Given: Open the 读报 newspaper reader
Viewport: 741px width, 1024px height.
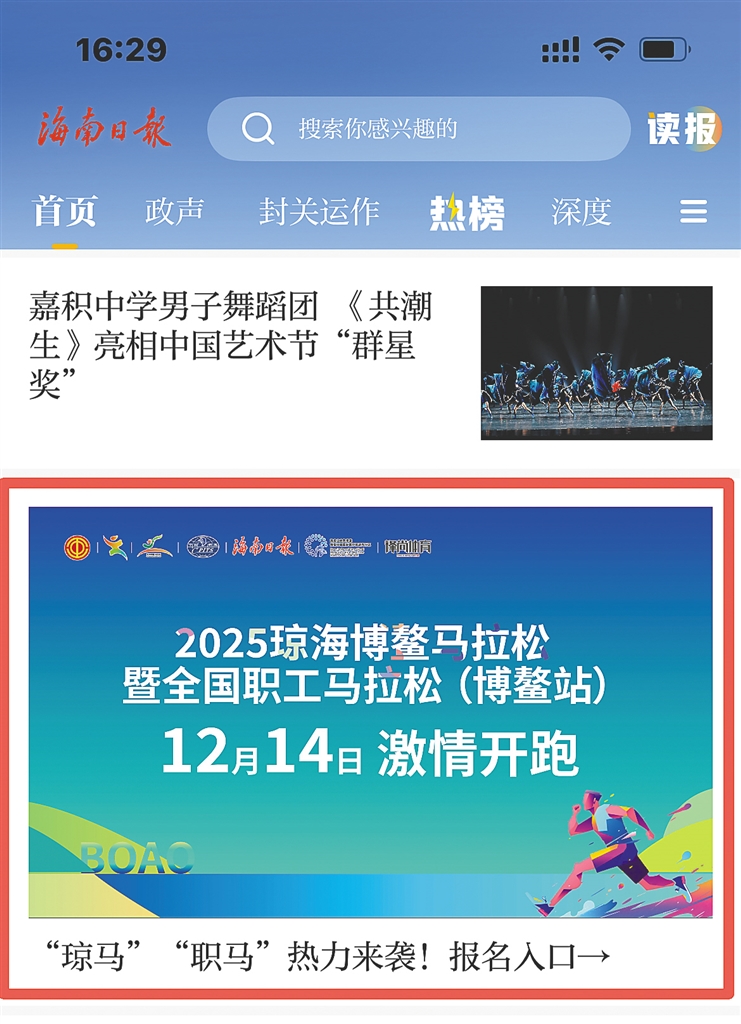Looking at the screenshot, I should 683,129.
